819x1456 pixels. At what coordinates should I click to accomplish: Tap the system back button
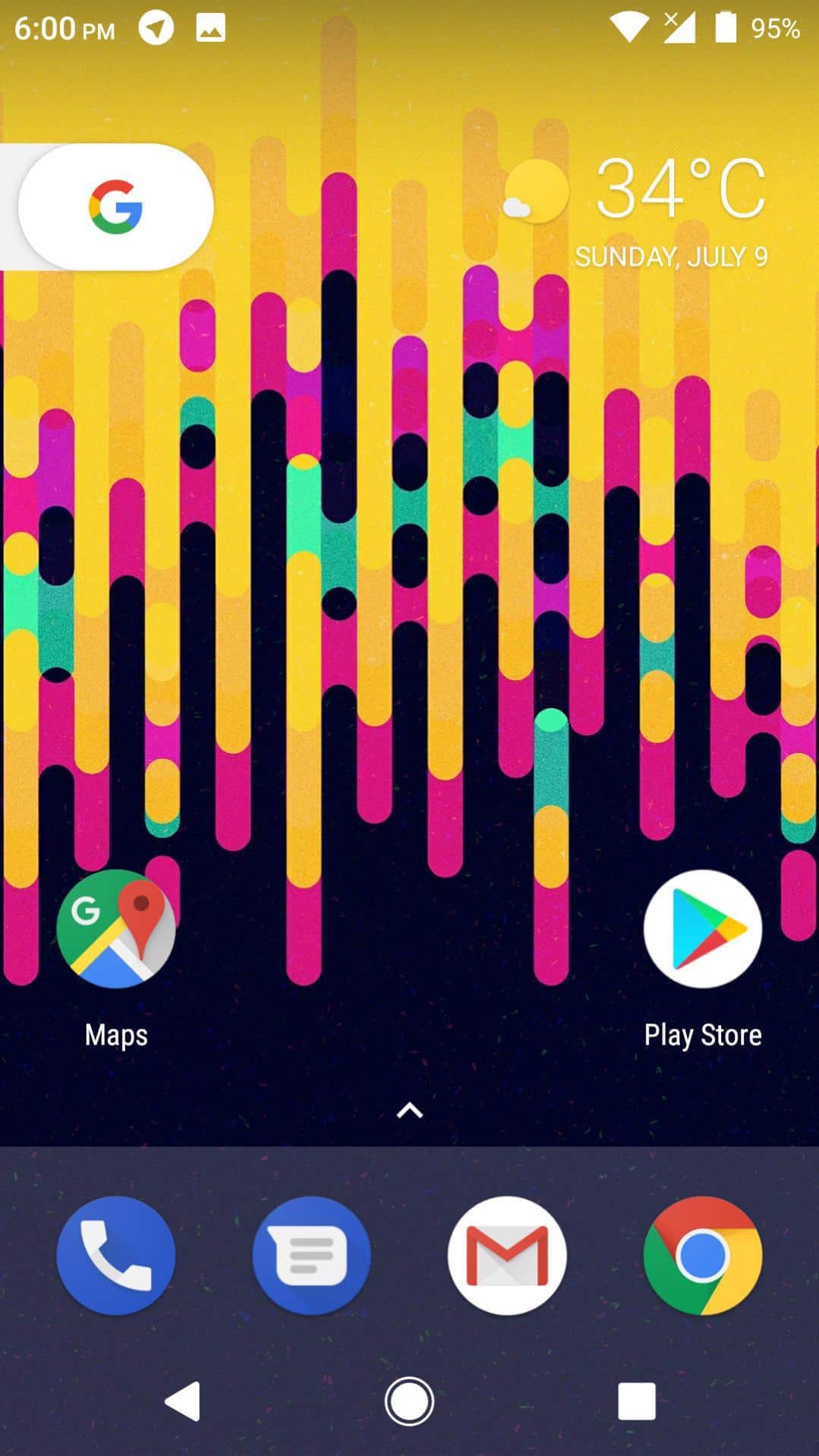pos(183,1401)
